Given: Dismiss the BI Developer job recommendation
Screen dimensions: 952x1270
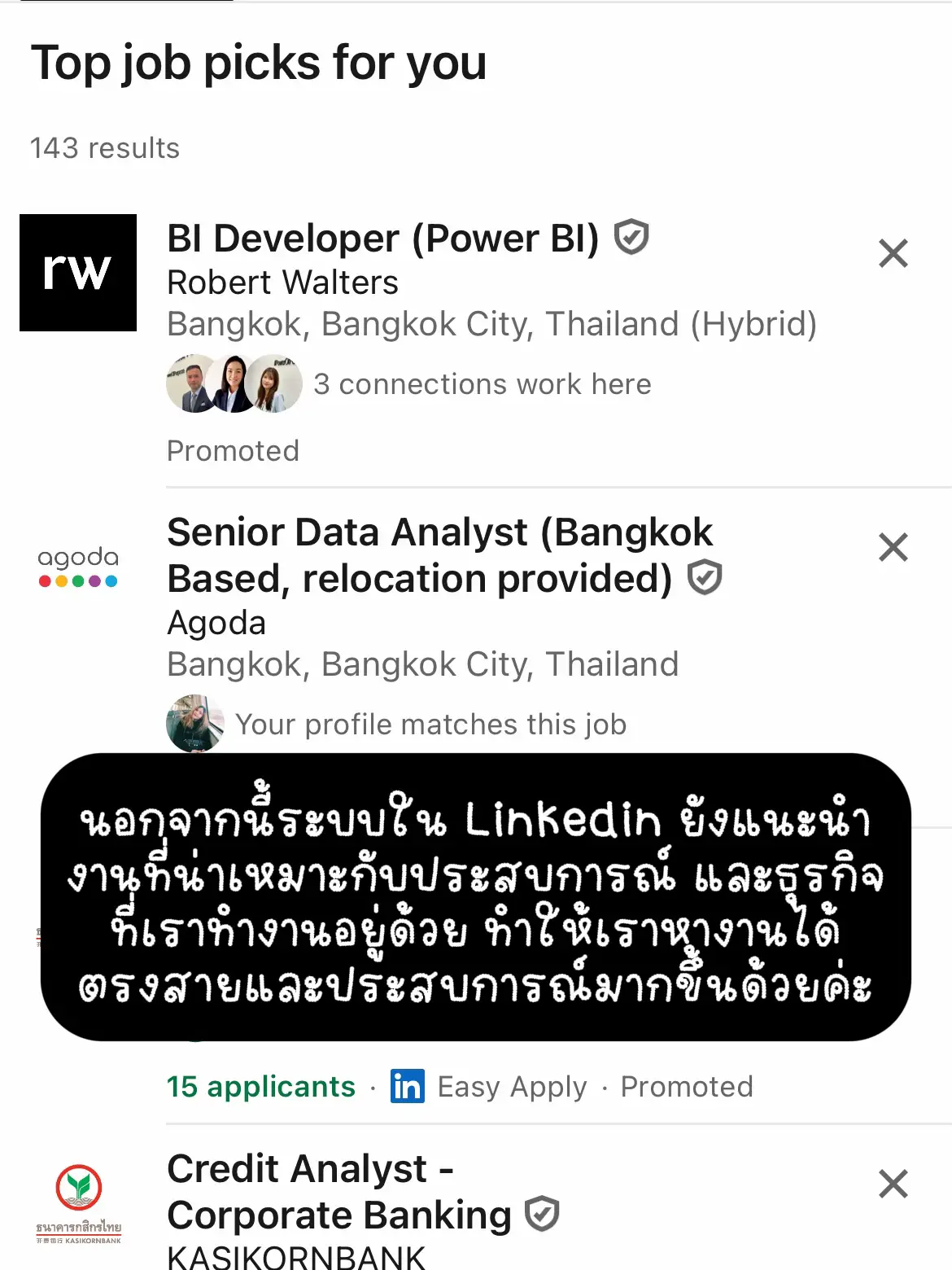Looking at the screenshot, I should pyautogui.click(x=893, y=253).
